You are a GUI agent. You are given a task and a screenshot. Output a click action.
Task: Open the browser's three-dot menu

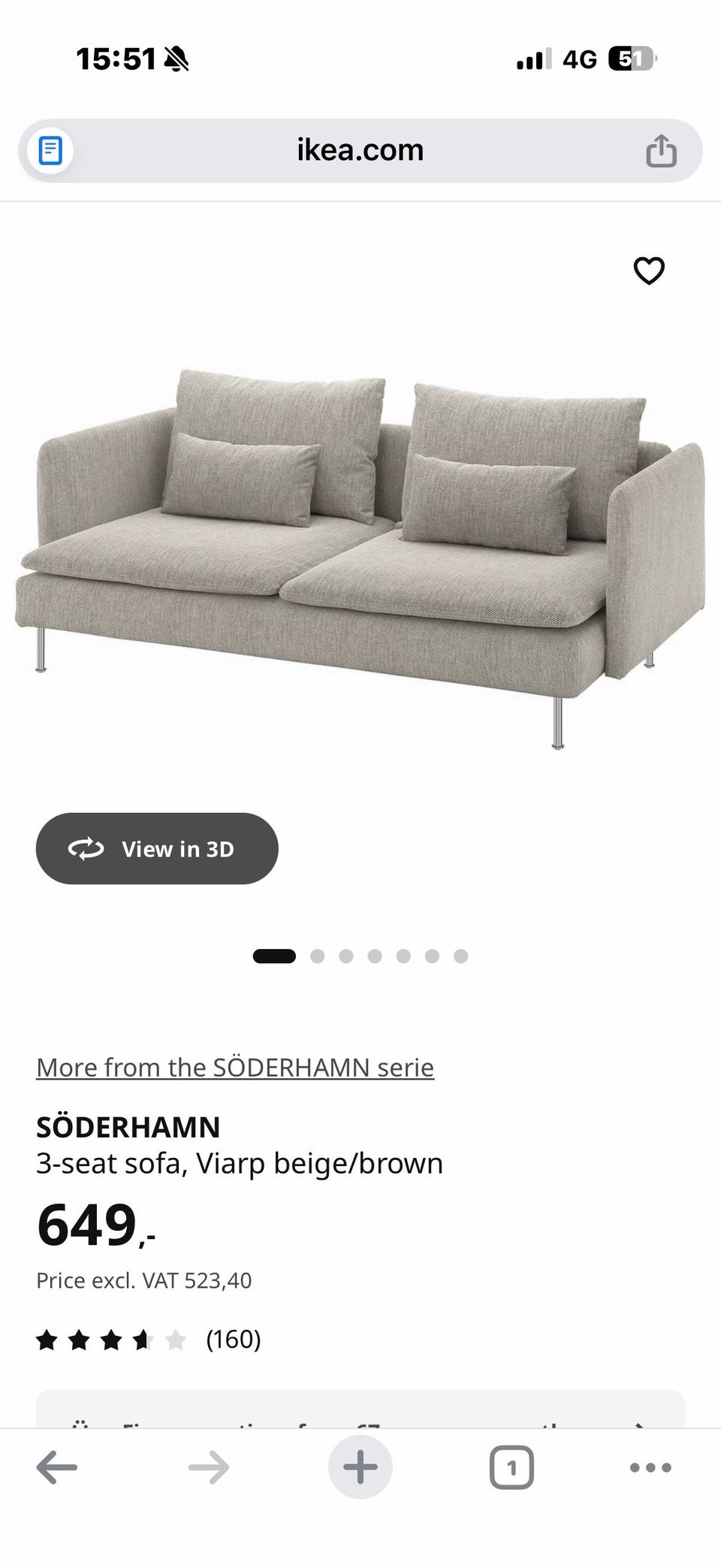[x=650, y=1467]
